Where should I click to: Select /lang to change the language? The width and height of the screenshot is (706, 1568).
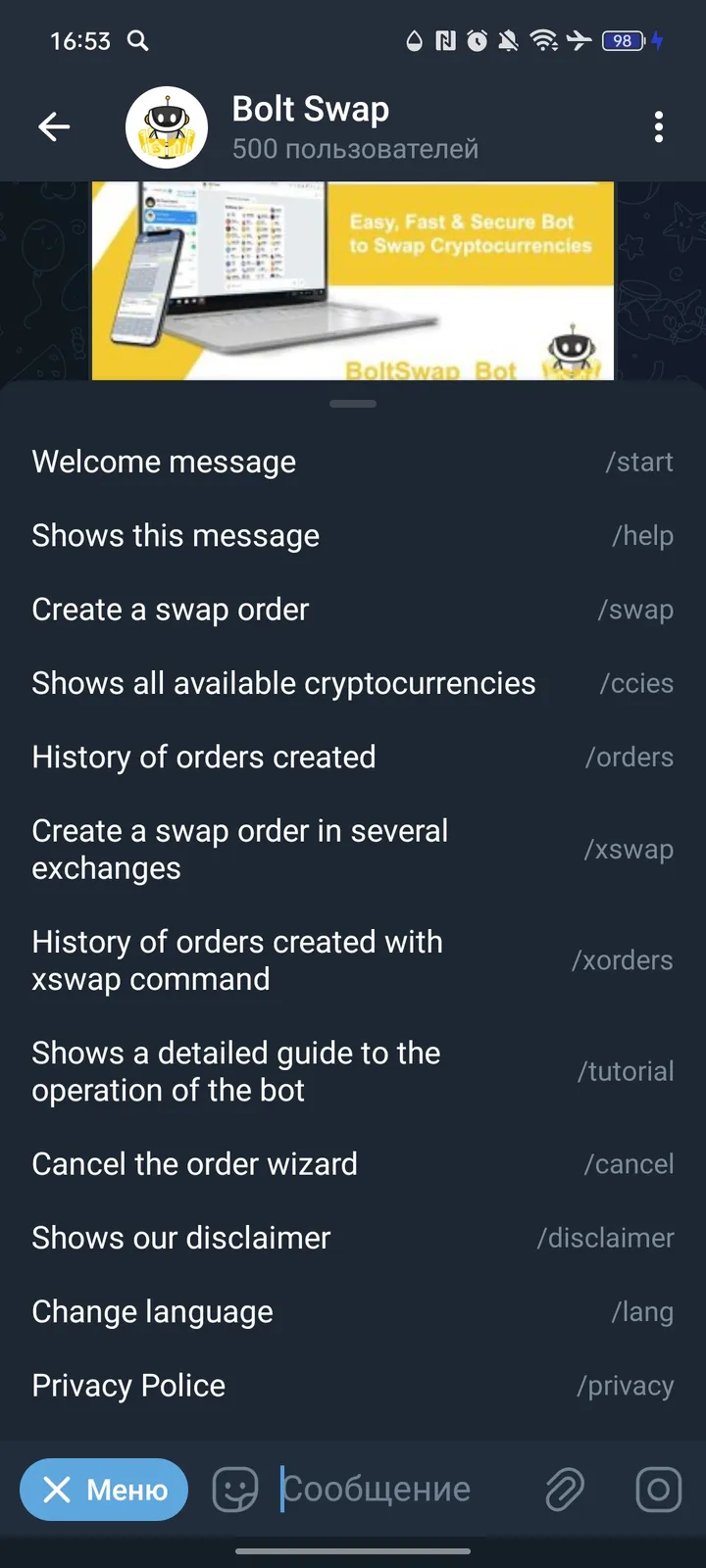click(353, 1311)
